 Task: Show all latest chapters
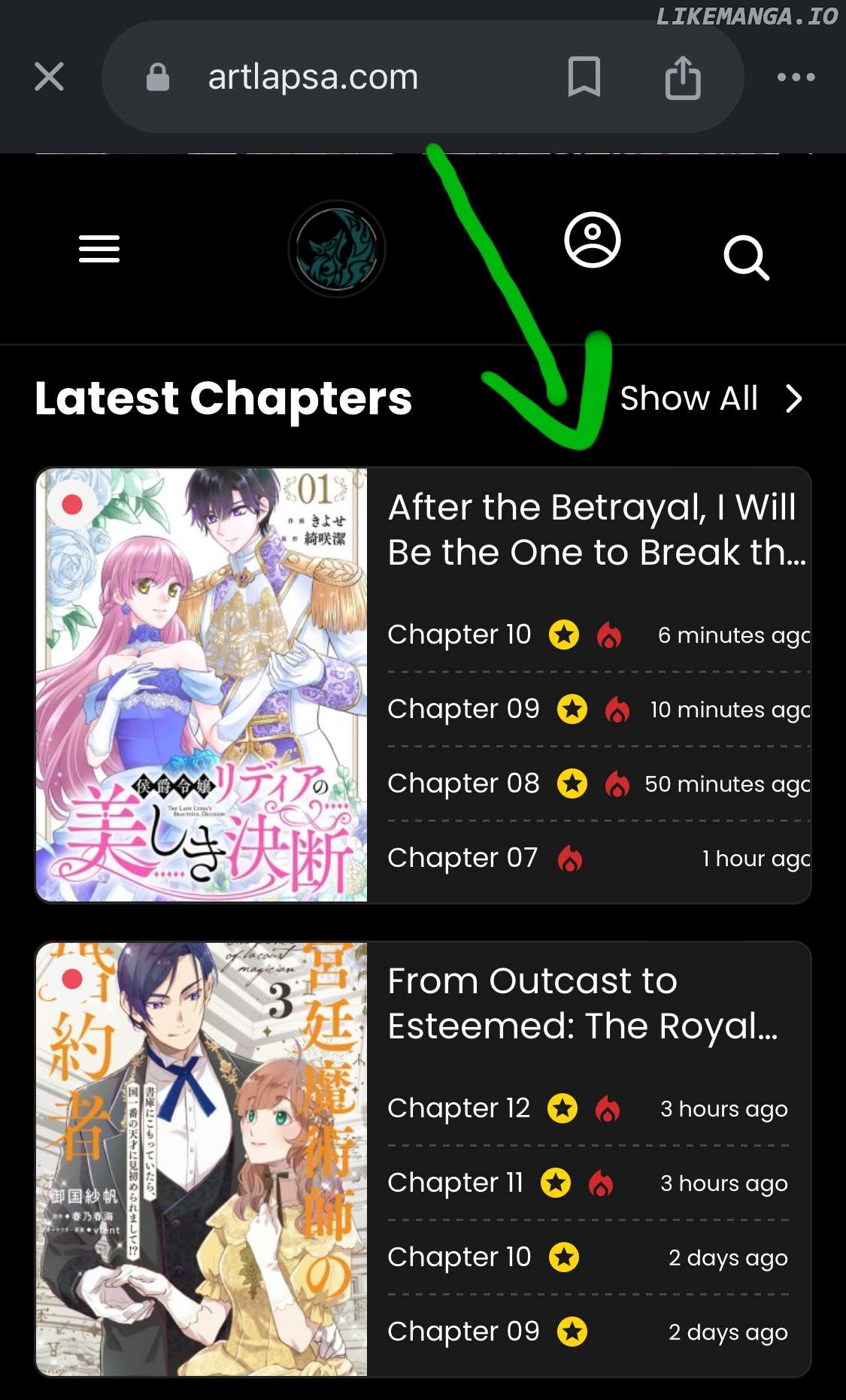(710, 398)
